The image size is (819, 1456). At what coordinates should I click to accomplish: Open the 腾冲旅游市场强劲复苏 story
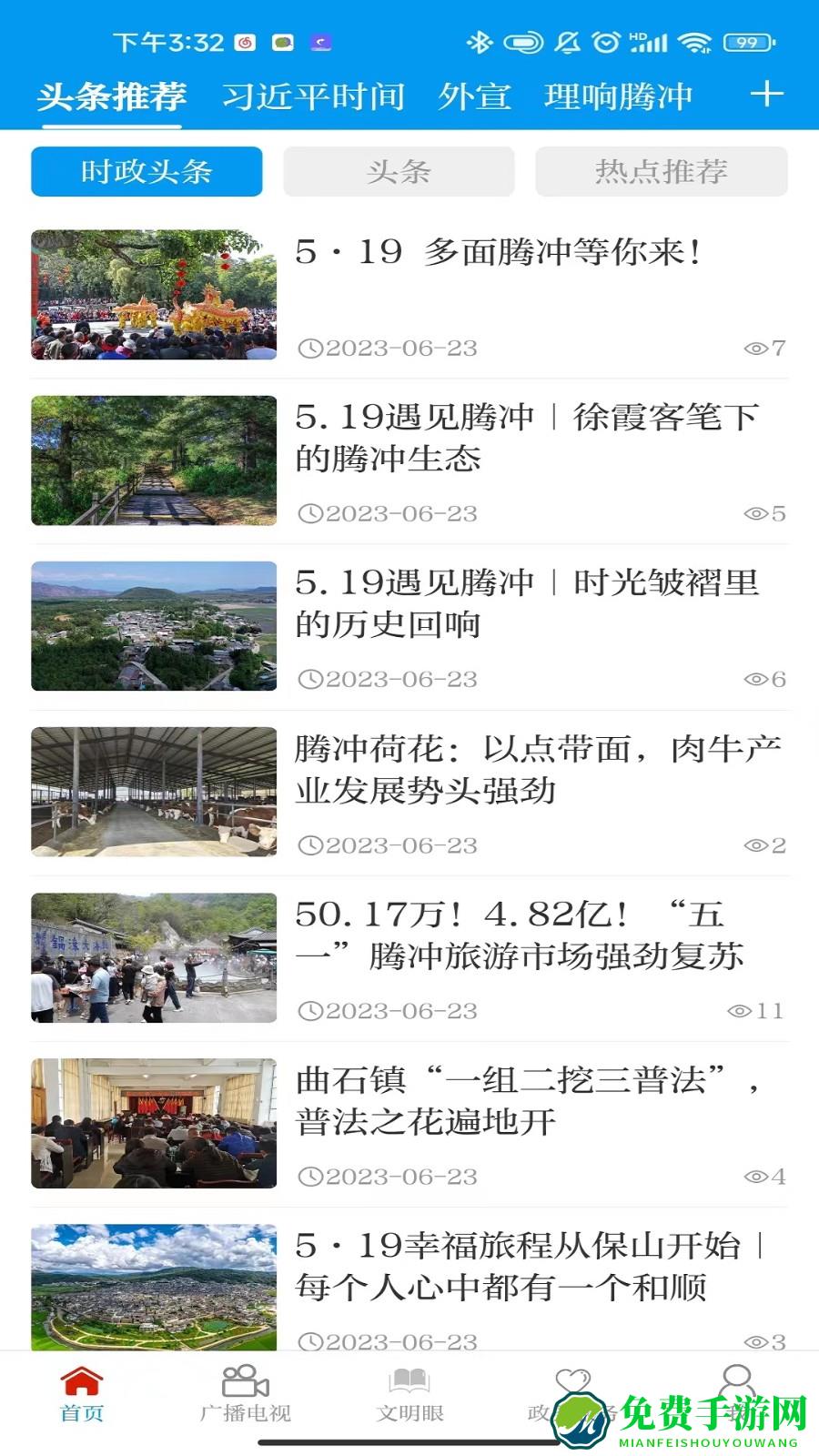click(x=519, y=935)
